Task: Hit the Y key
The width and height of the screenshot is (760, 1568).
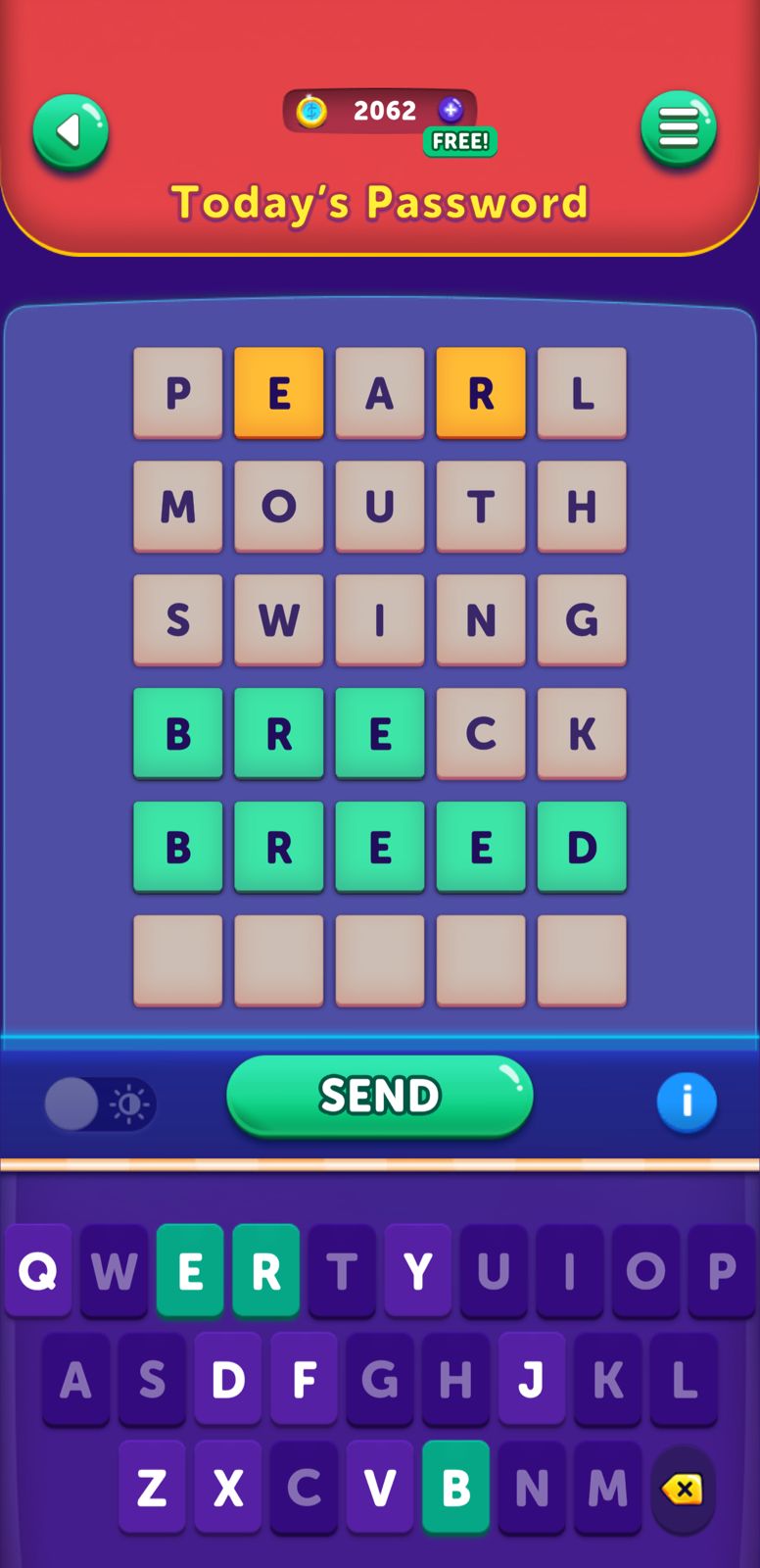Action: pos(417,1271)
